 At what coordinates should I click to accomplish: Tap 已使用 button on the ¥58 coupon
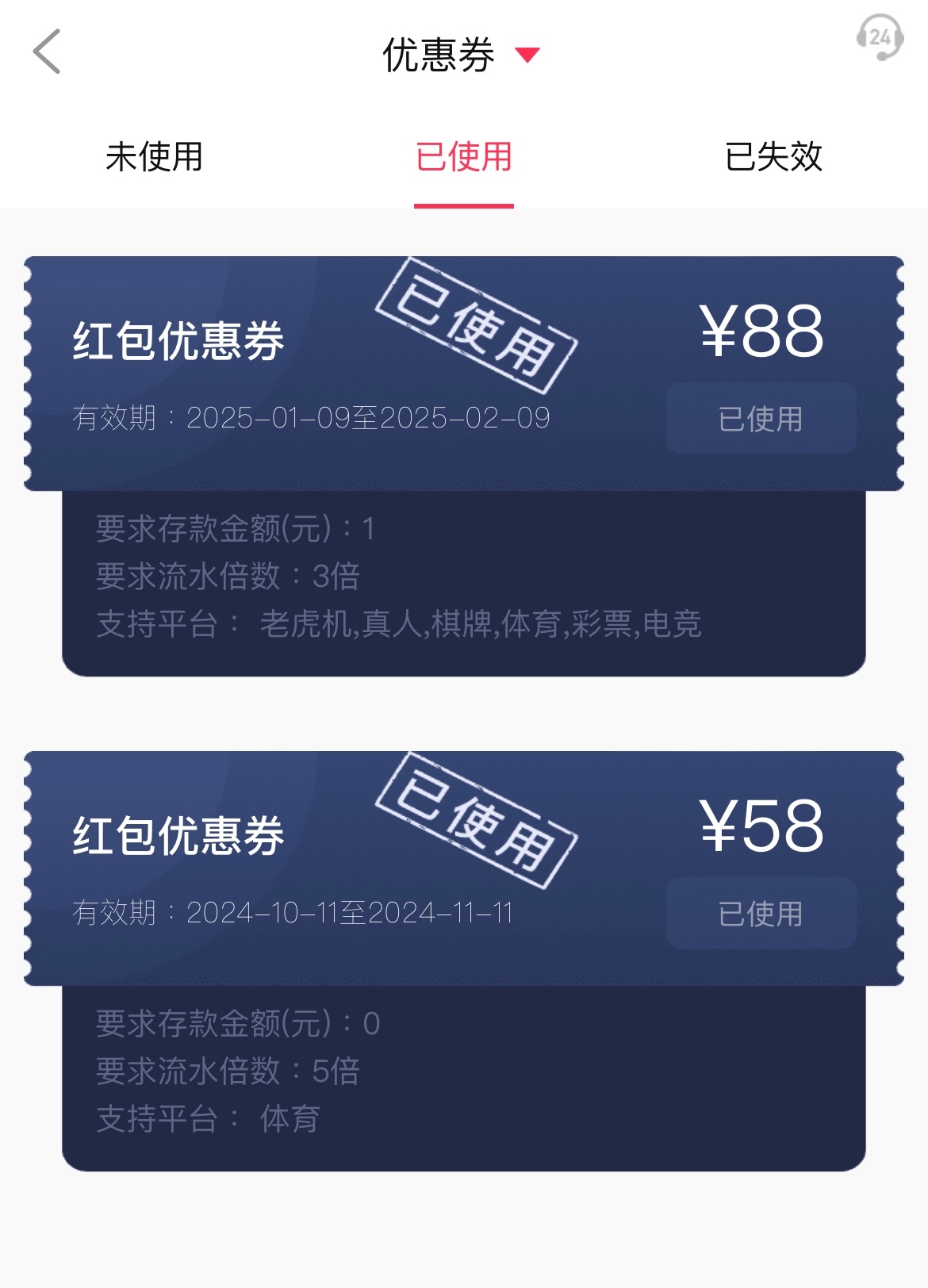click(x=761, y=914)
